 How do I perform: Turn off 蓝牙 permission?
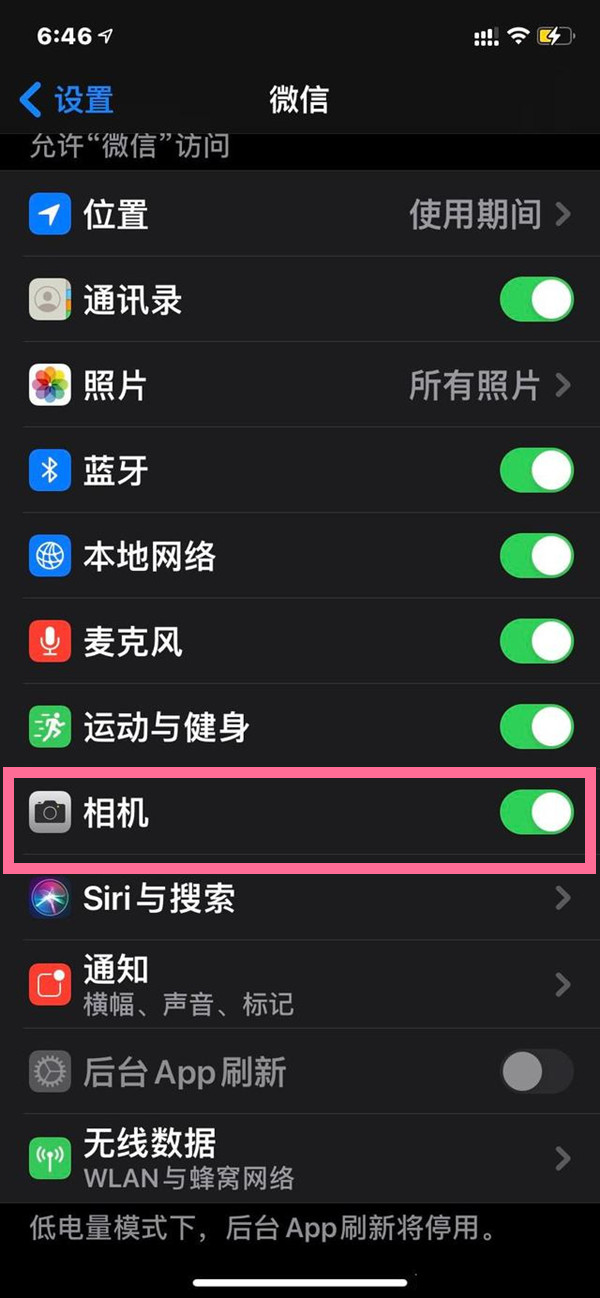point(537,470)
